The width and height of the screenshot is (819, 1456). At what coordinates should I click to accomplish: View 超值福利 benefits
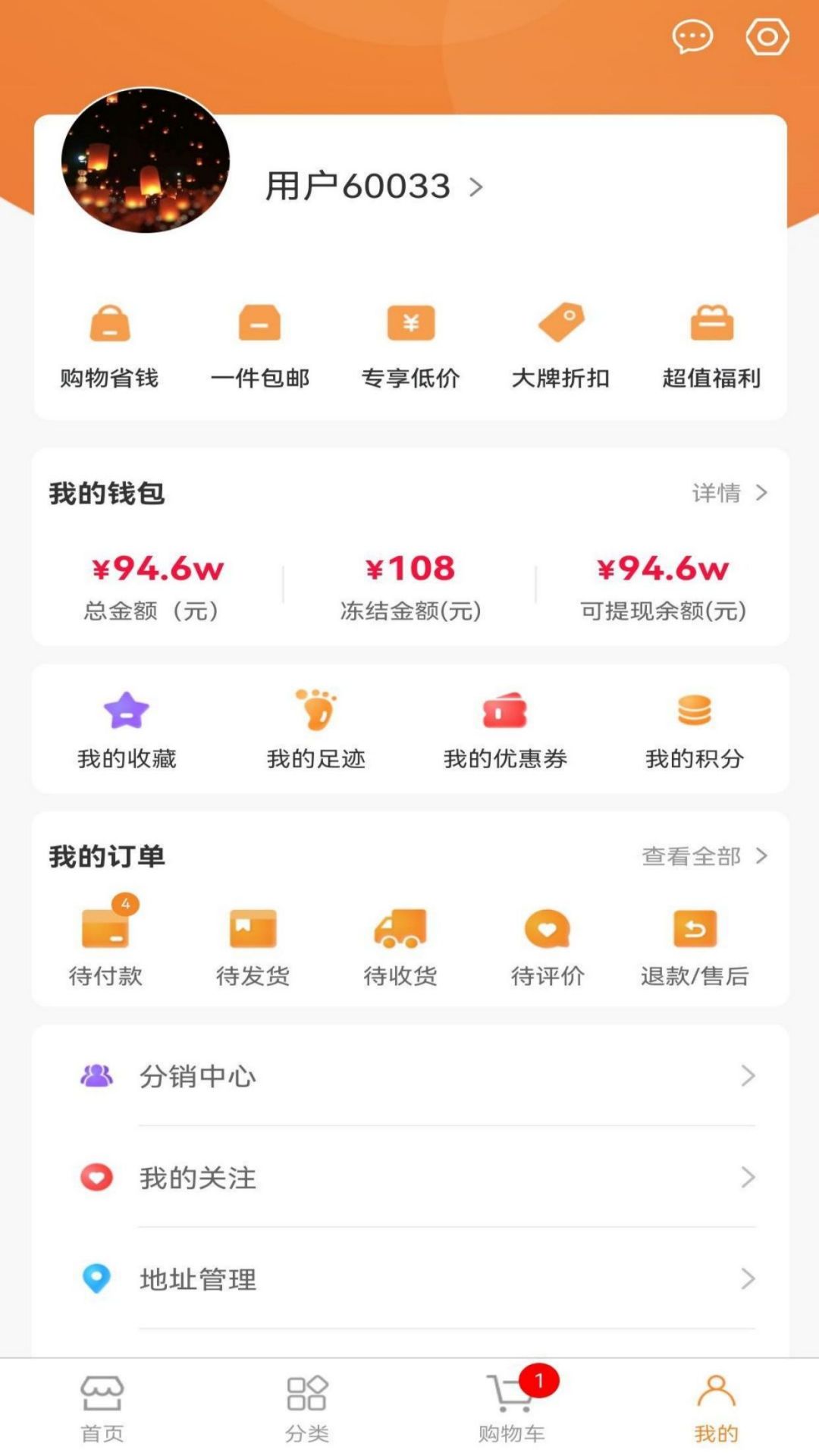point(711,345)
